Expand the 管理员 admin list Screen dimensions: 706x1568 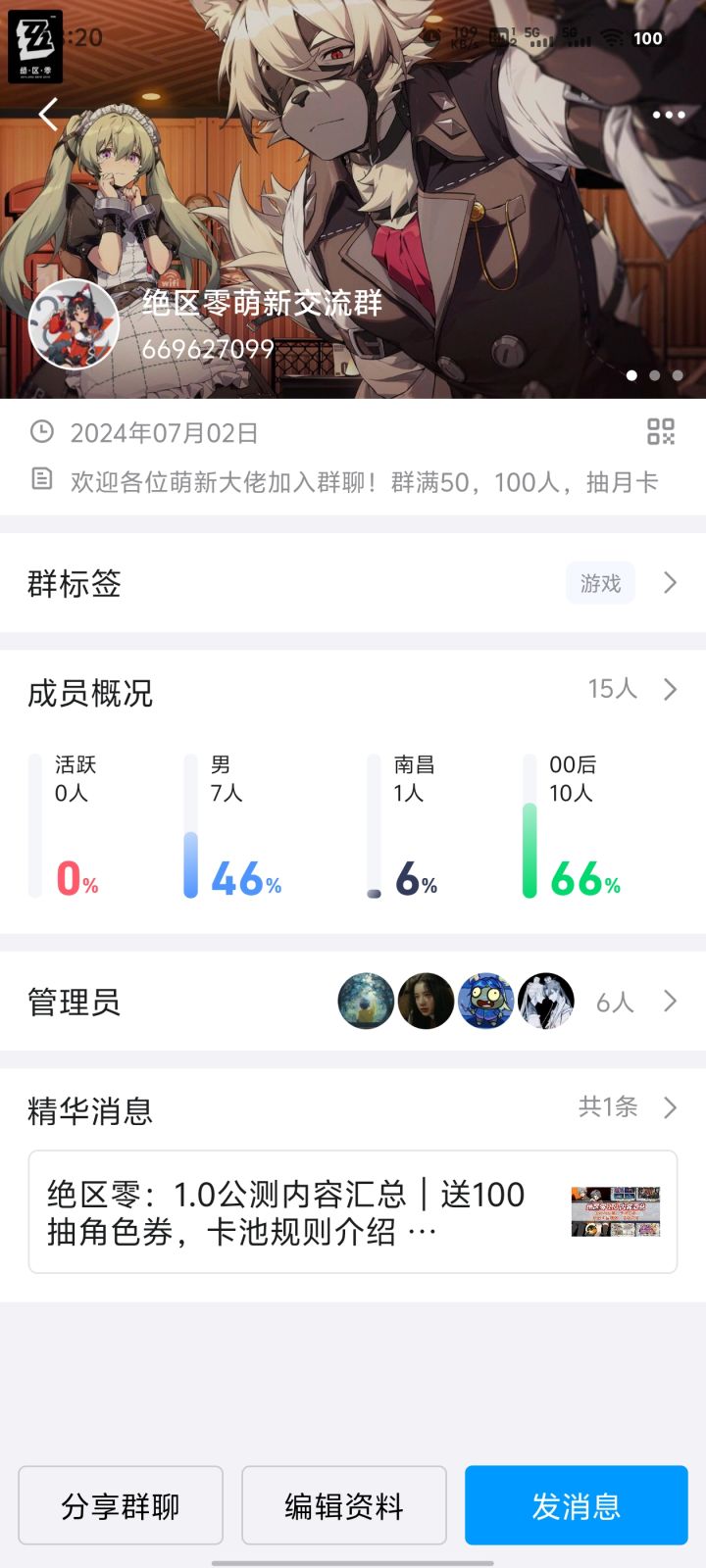tap(670, 1001)
